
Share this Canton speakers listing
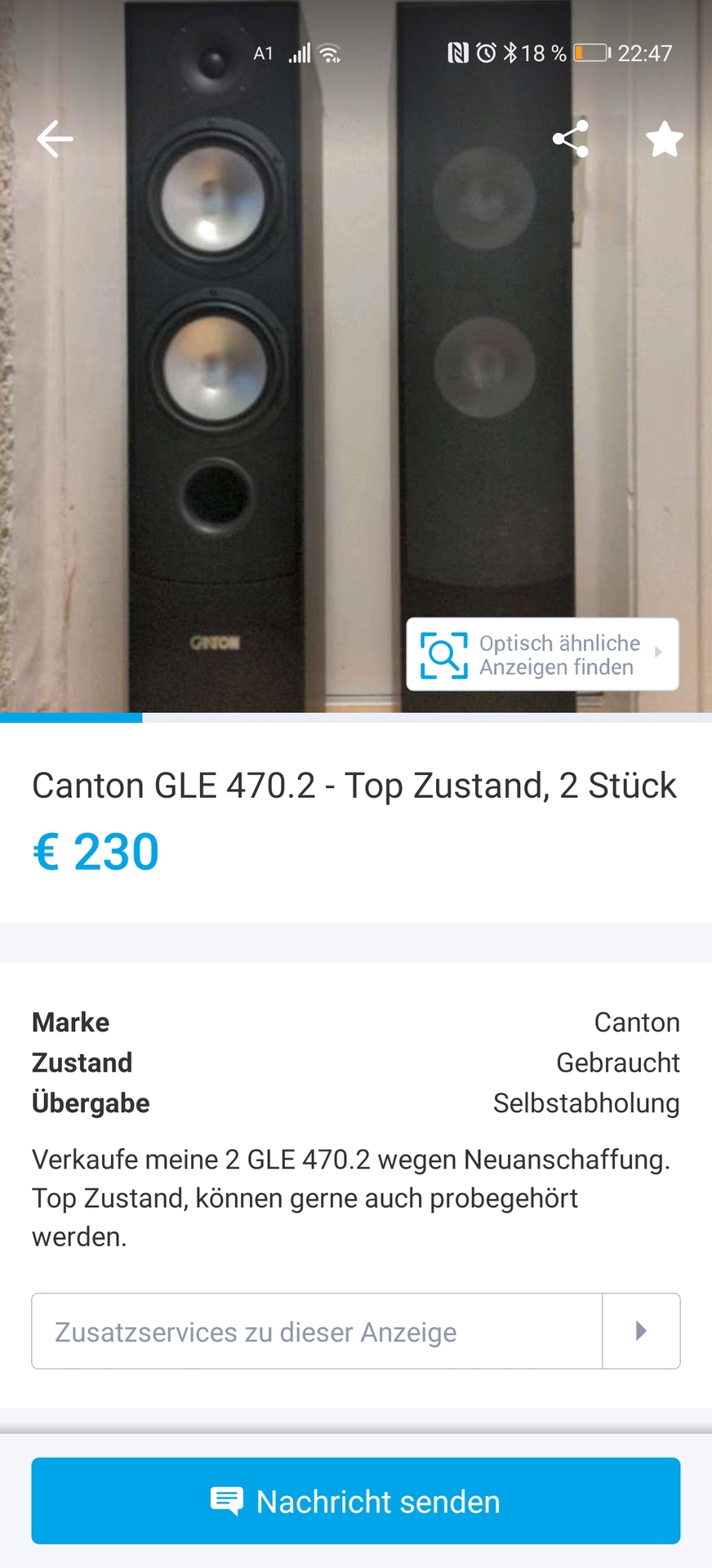(570, 139)
